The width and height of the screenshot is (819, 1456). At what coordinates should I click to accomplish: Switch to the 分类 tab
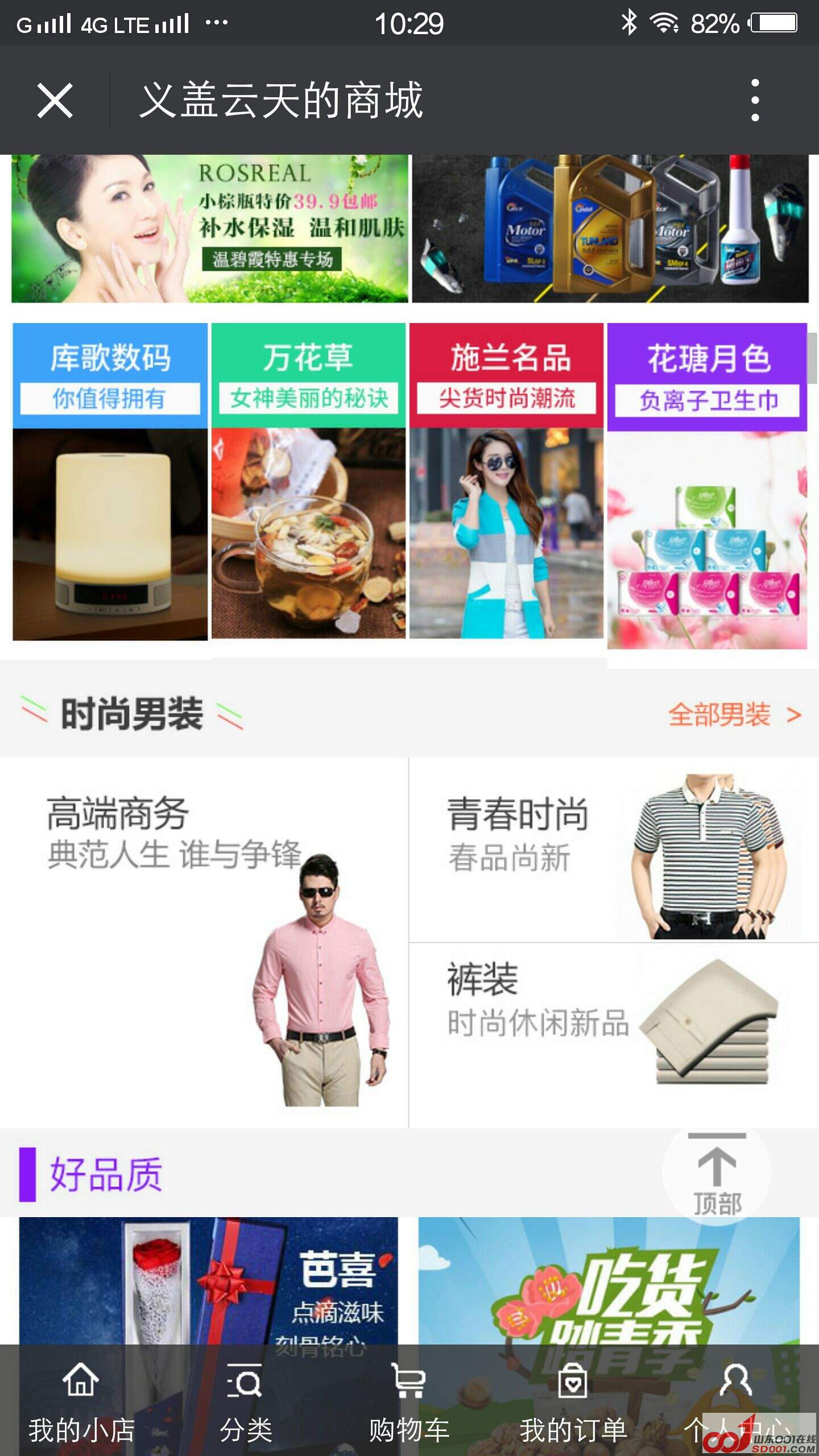point(245,1403)
